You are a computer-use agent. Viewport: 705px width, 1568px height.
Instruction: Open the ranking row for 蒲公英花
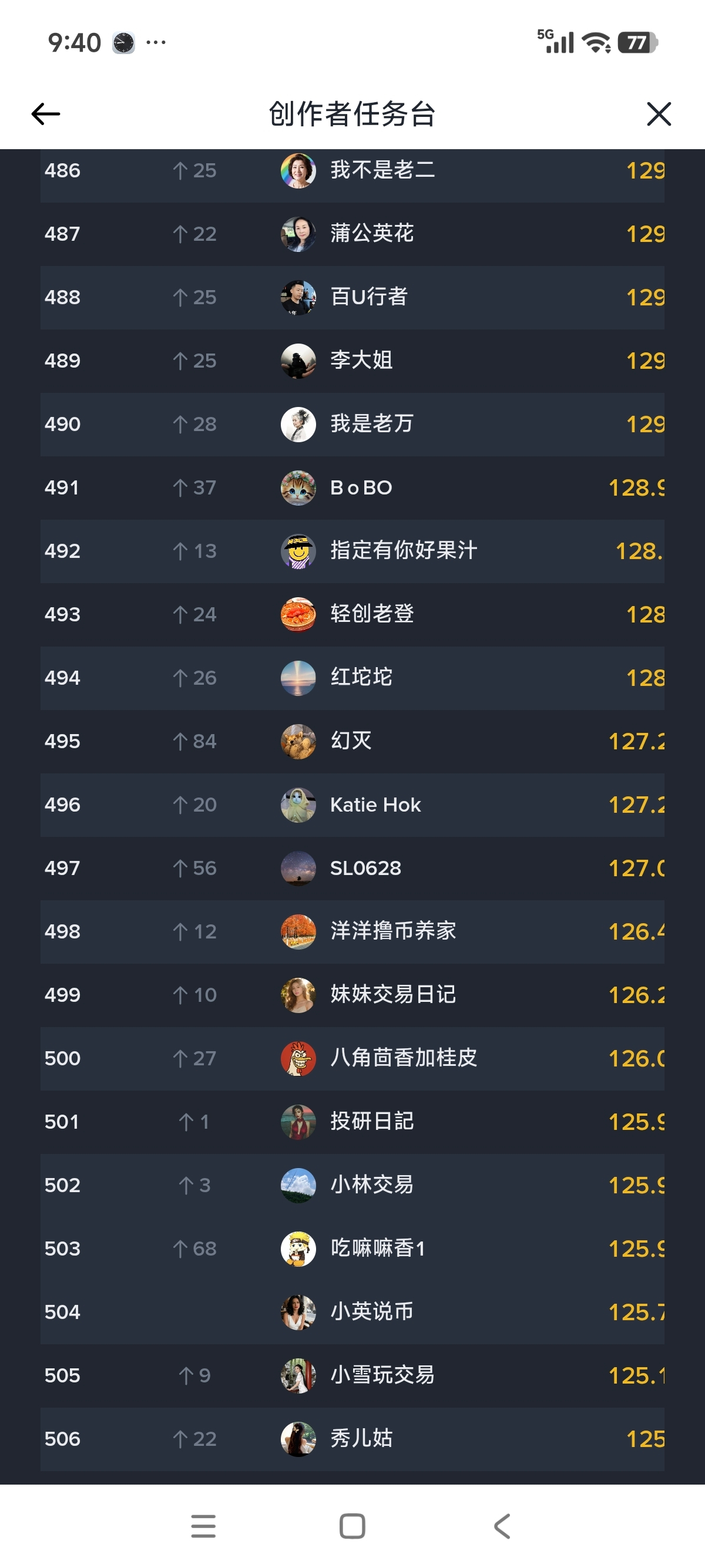coord(371,234)
